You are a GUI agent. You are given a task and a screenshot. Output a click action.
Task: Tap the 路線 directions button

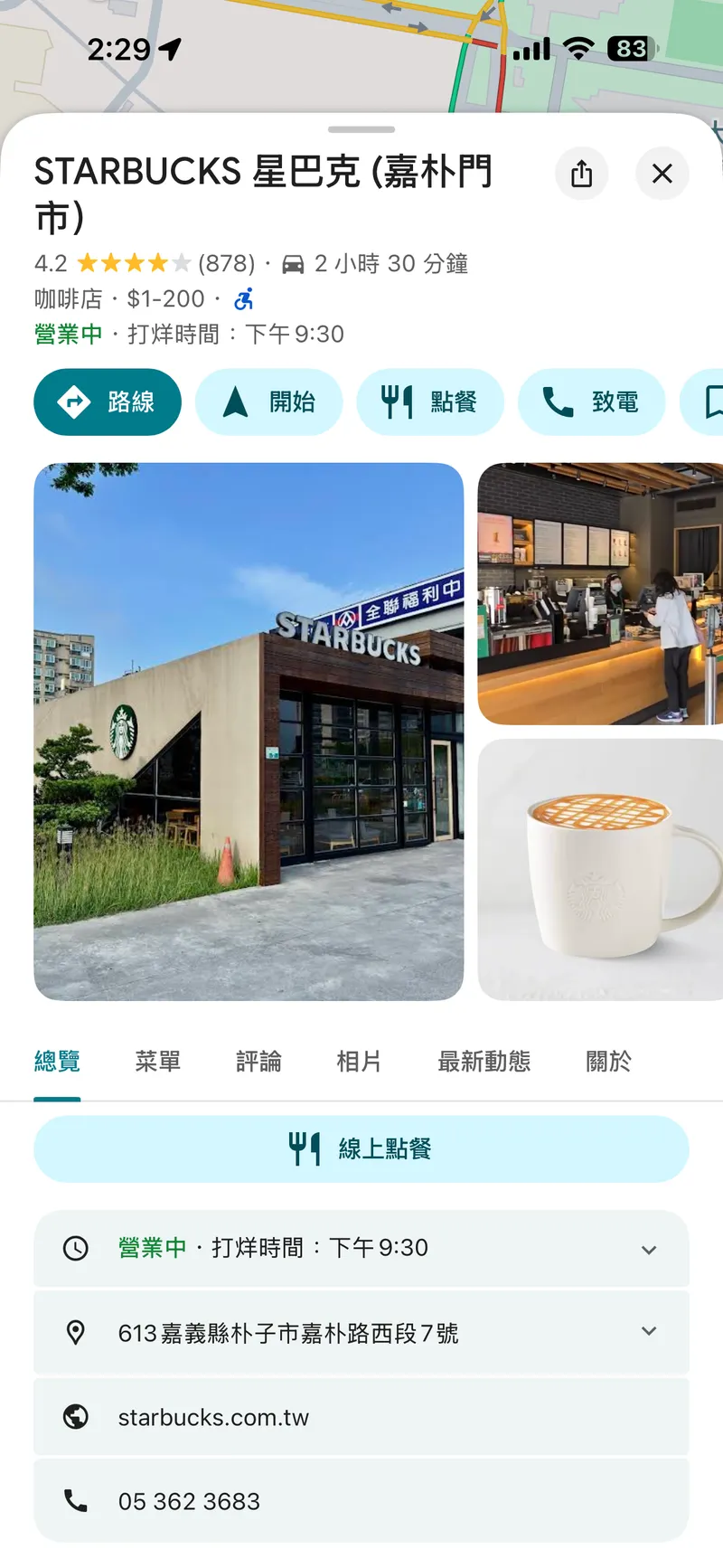coord(108,401)
